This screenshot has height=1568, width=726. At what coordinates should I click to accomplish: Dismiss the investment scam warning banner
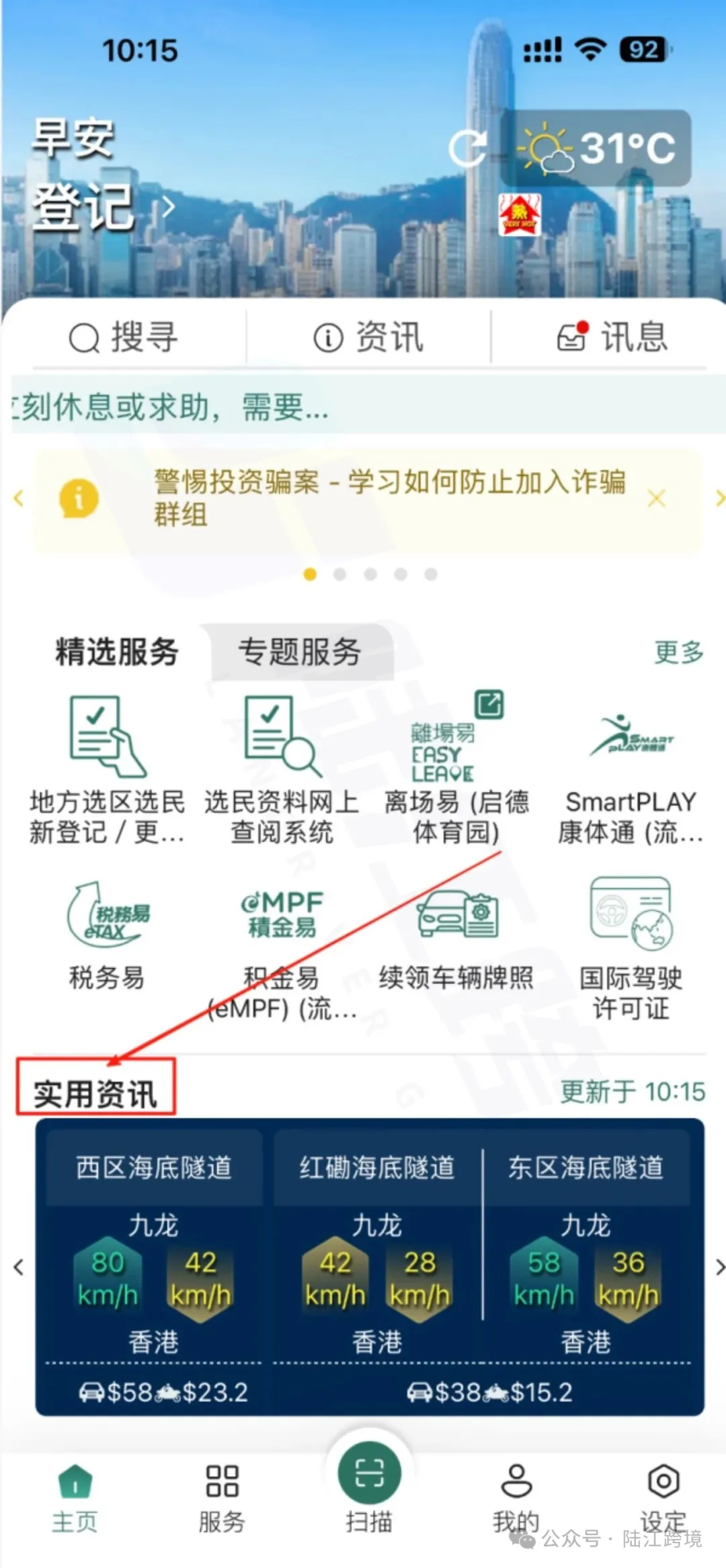[656, 498]
